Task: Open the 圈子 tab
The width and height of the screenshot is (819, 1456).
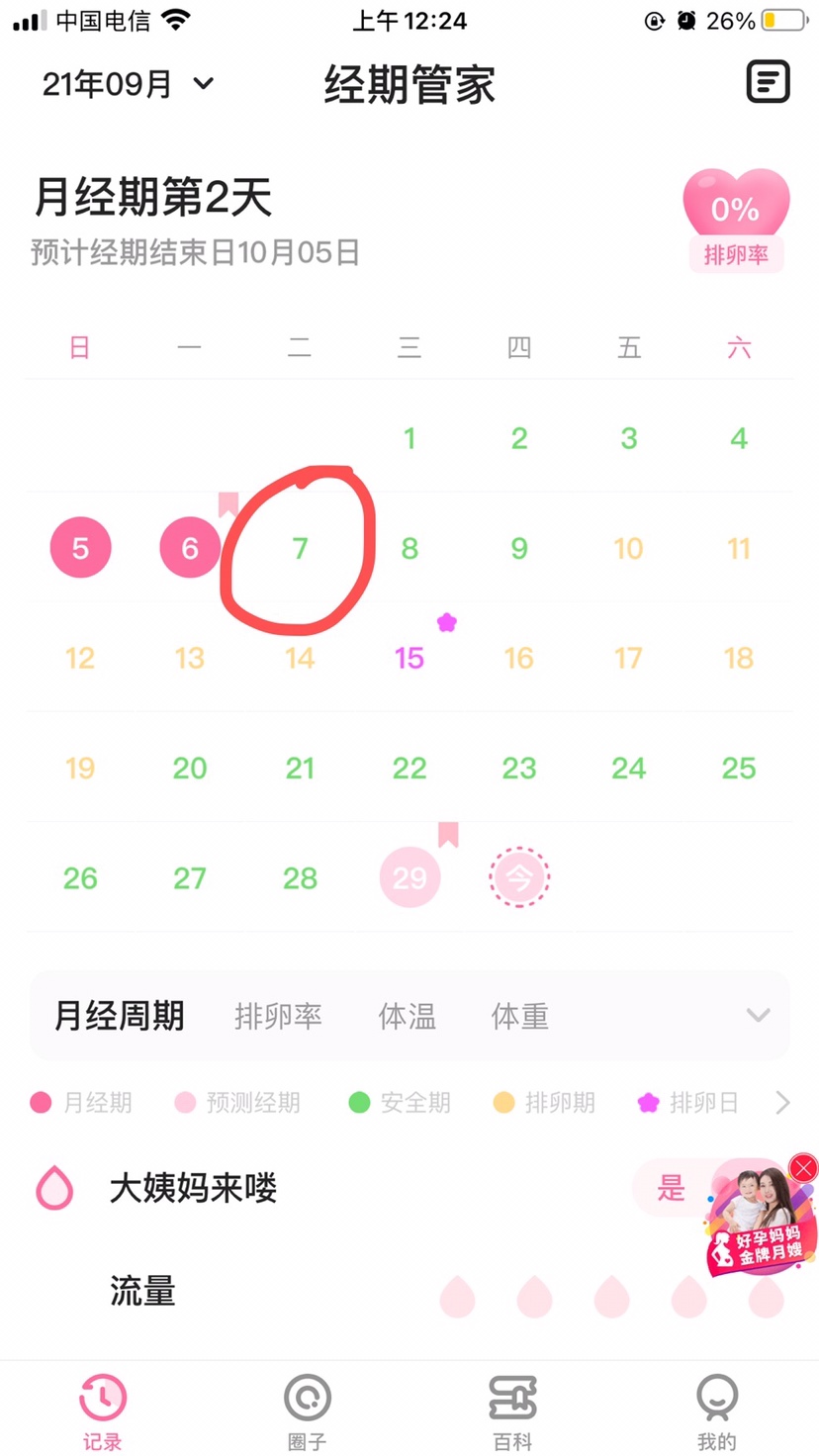Action: pos(307,1410)
